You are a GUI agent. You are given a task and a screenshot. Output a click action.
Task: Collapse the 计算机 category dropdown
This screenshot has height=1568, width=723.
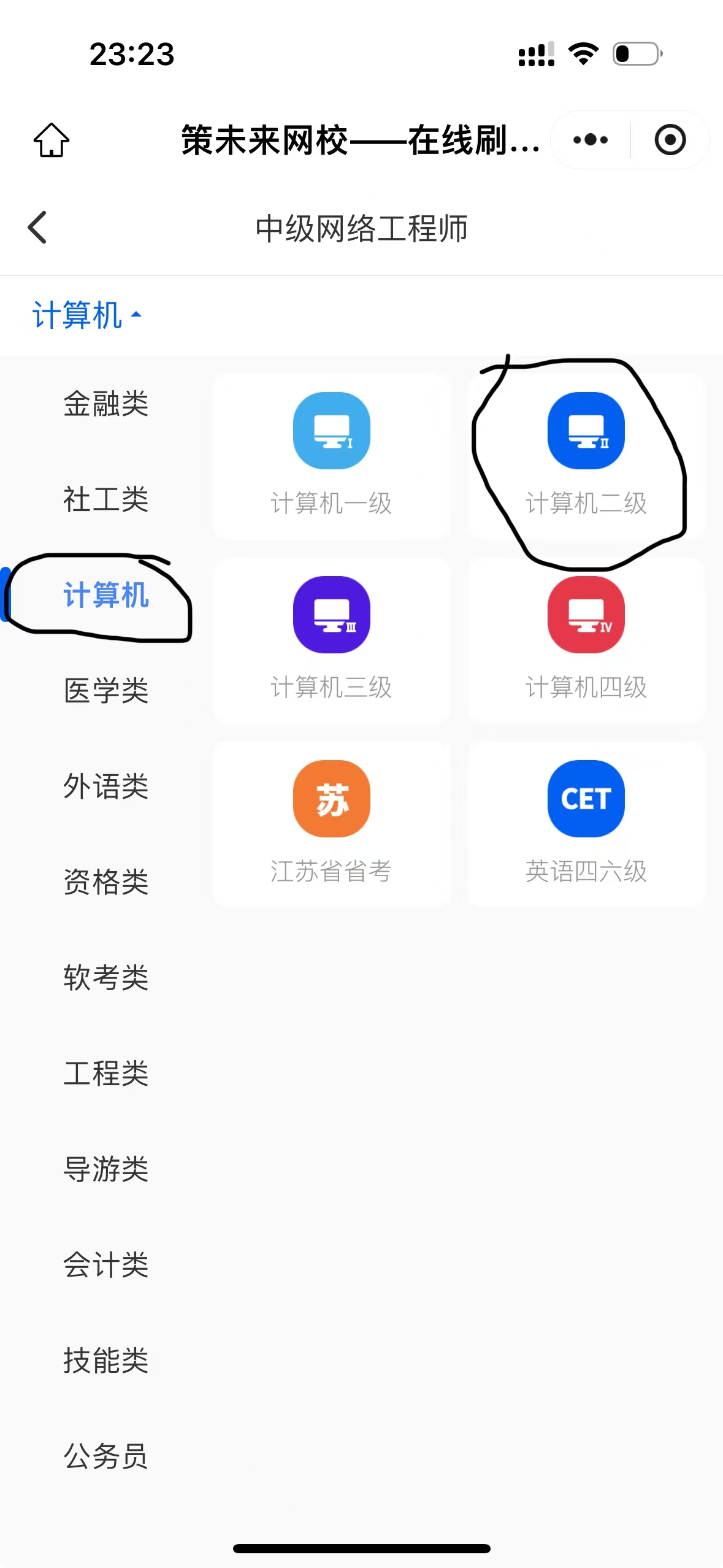[x=87, y=315]
